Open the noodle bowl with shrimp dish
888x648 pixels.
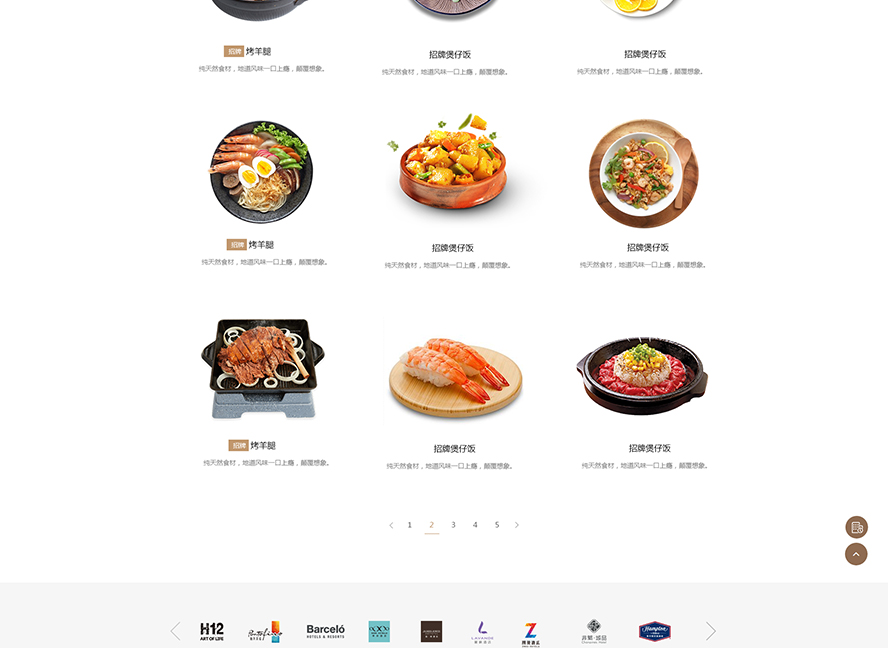point(261,172)
